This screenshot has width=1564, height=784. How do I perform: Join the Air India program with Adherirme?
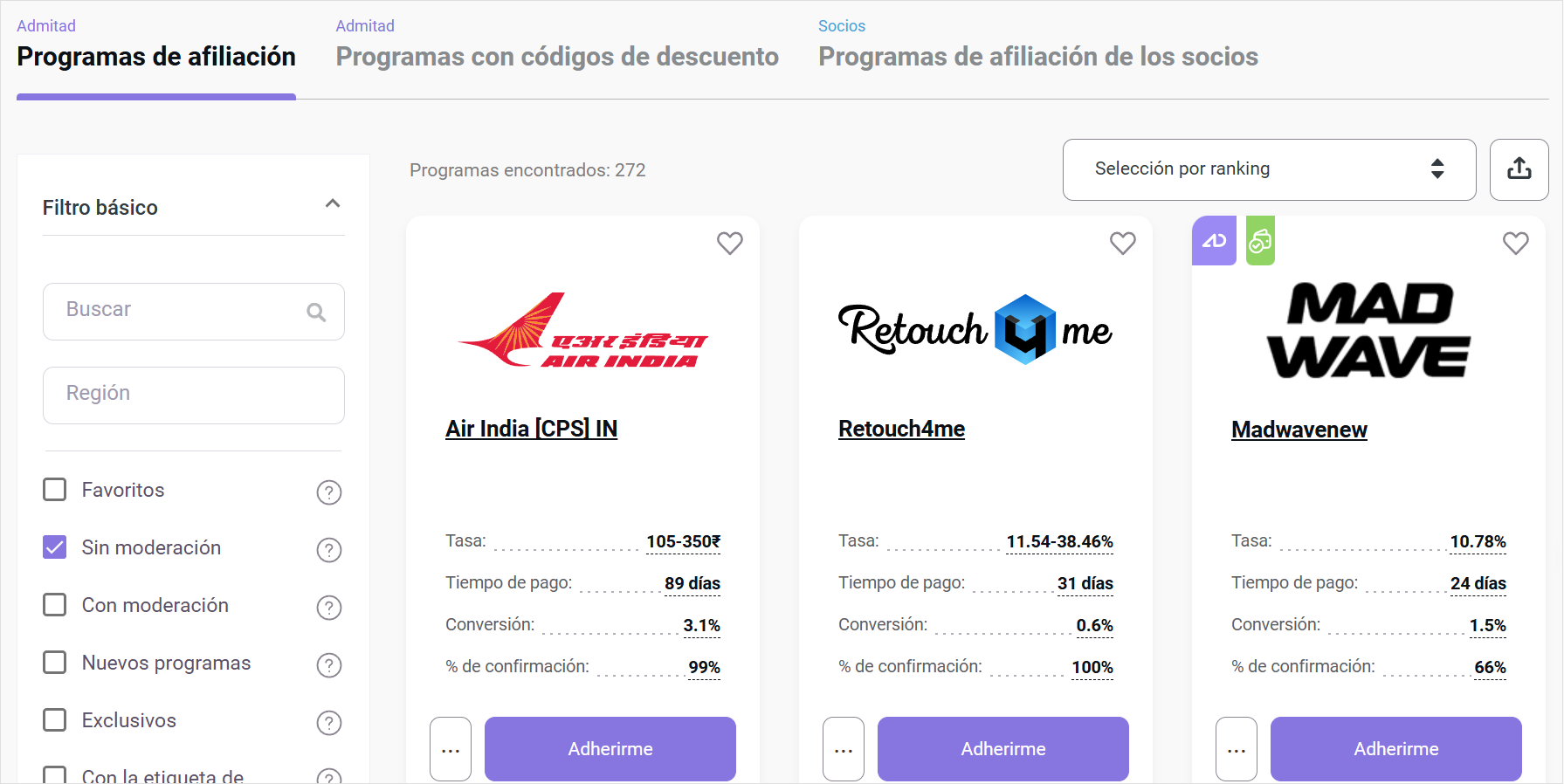pos(610,749)
